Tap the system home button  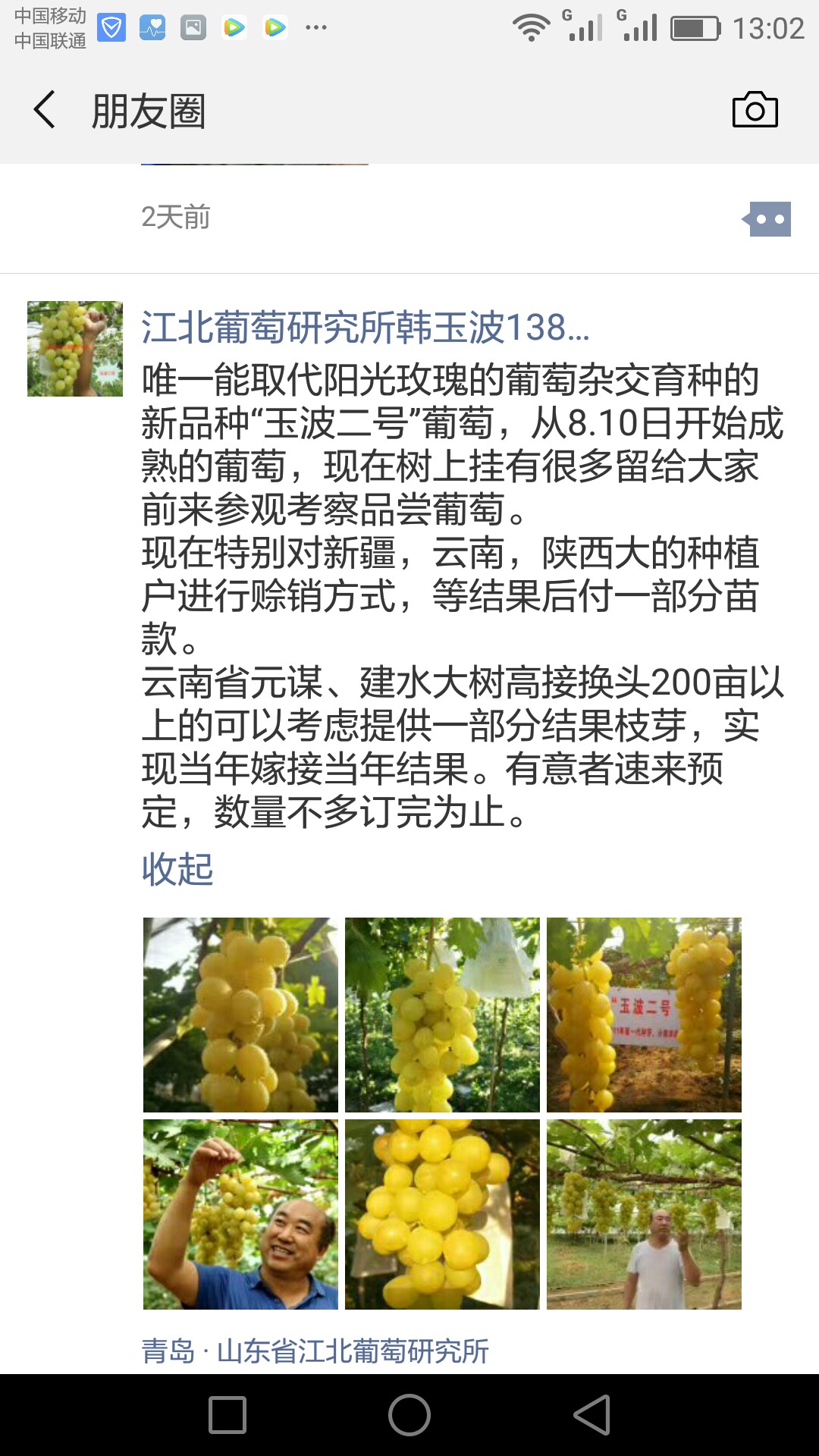pyautogui.click(x=409, y=1415)
